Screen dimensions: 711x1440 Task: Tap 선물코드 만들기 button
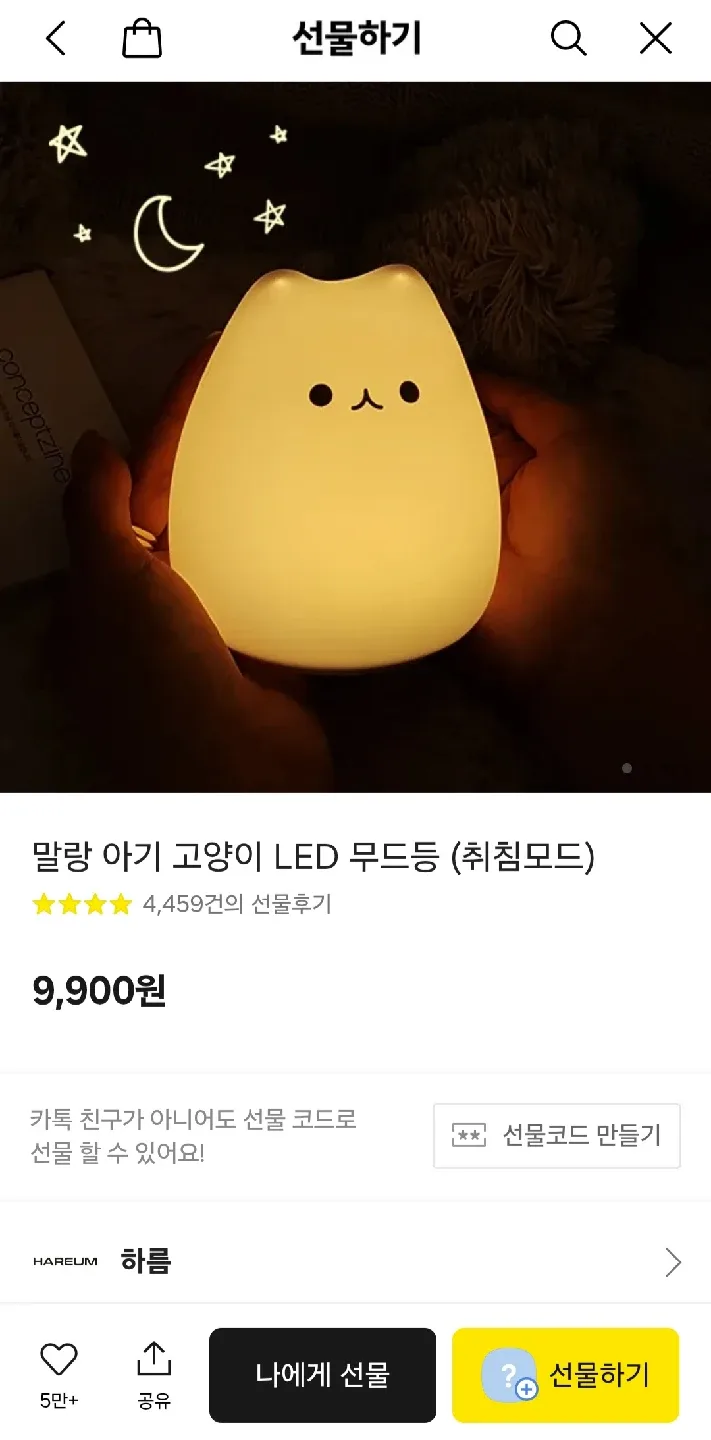pyautogui.click(x=556, y=1135)
